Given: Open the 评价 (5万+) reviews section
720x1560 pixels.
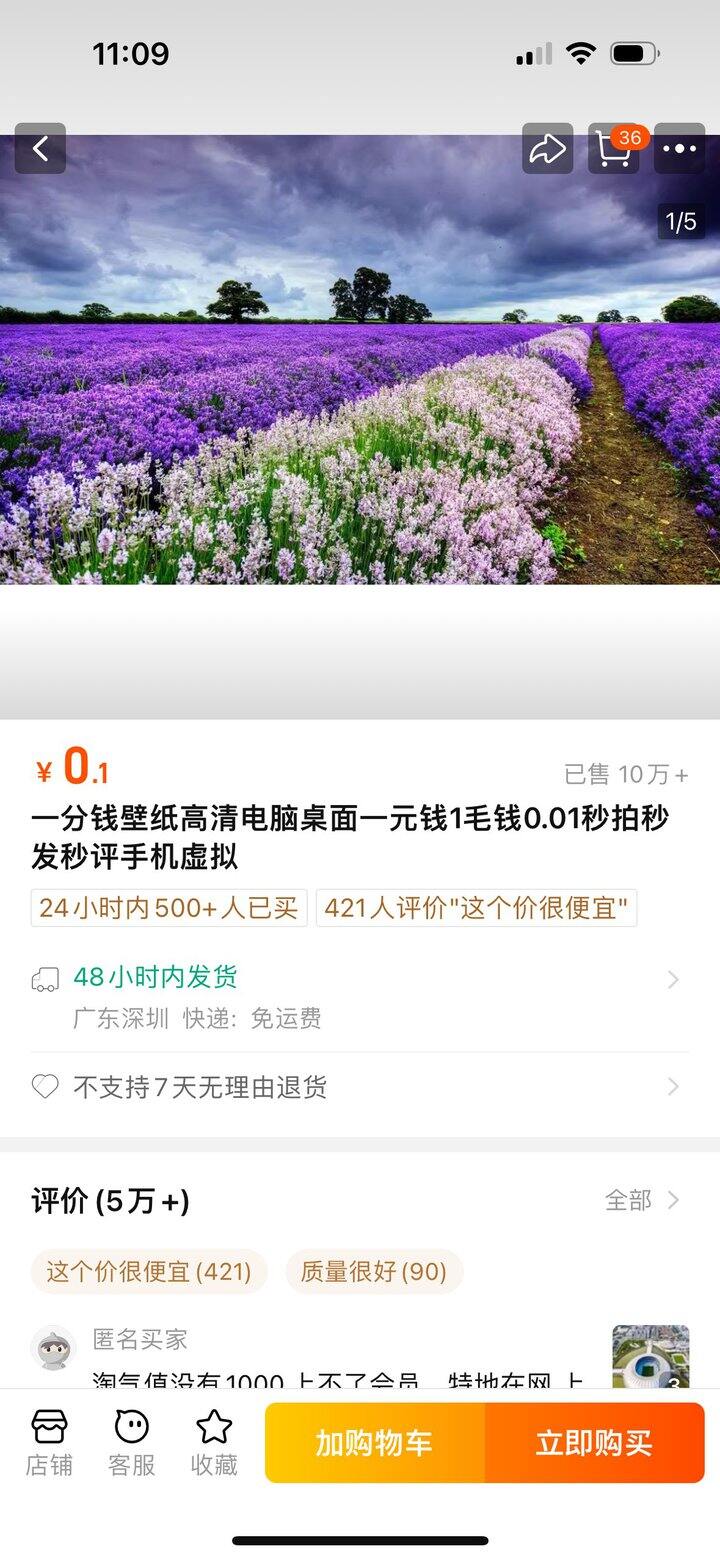Looking at the screenshot, I should pos(108,1200).
